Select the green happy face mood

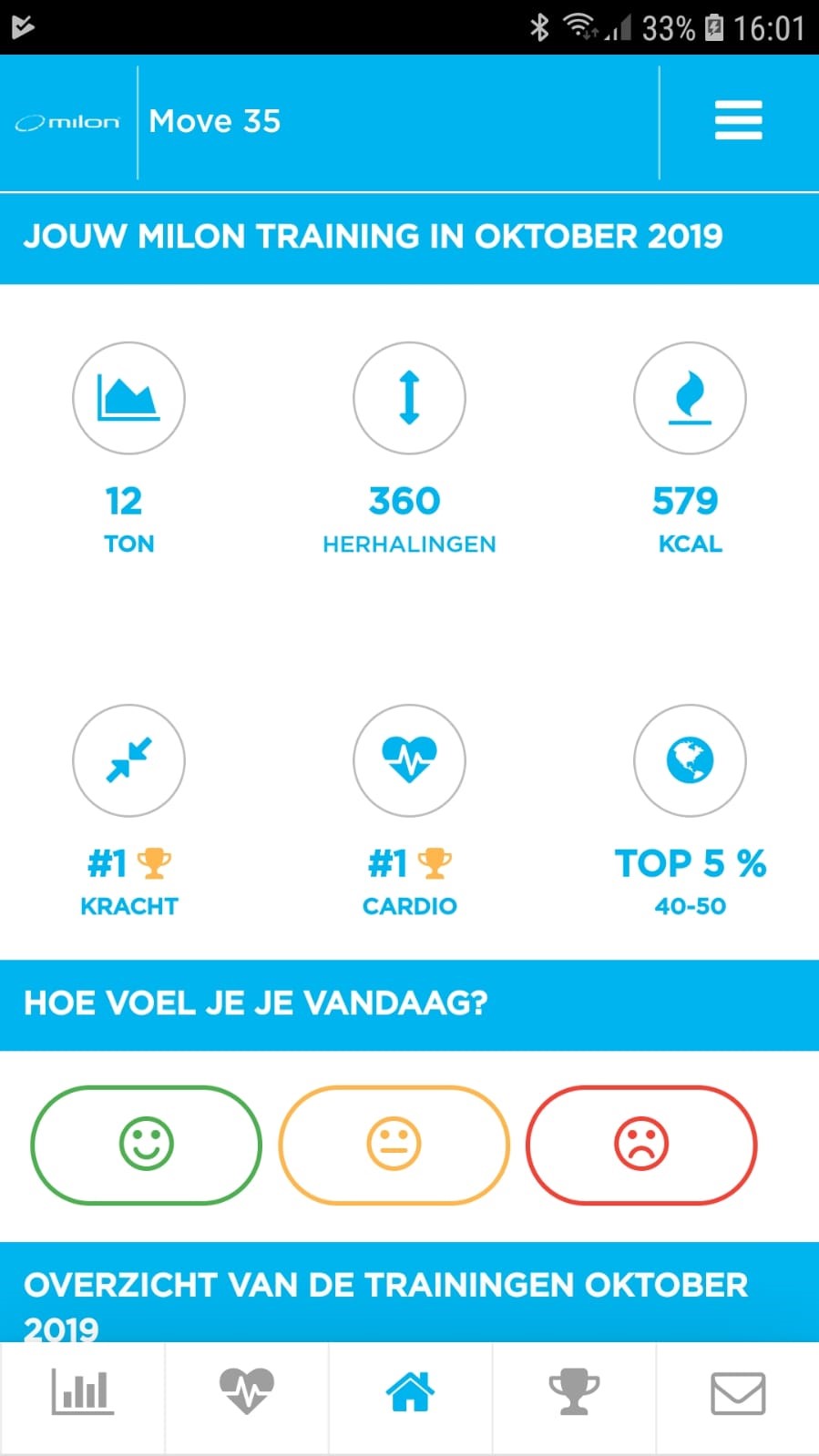(x=147, y=1145)
